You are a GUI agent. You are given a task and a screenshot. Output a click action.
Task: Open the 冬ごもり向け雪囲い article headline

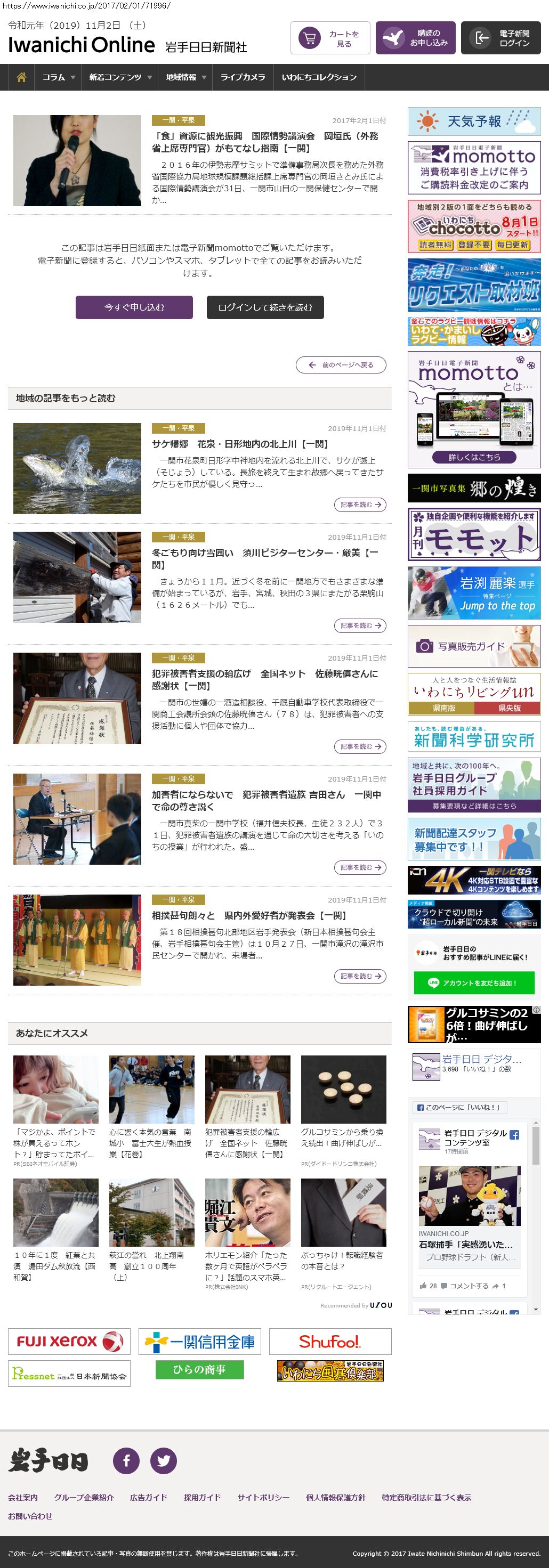(265, 559)
